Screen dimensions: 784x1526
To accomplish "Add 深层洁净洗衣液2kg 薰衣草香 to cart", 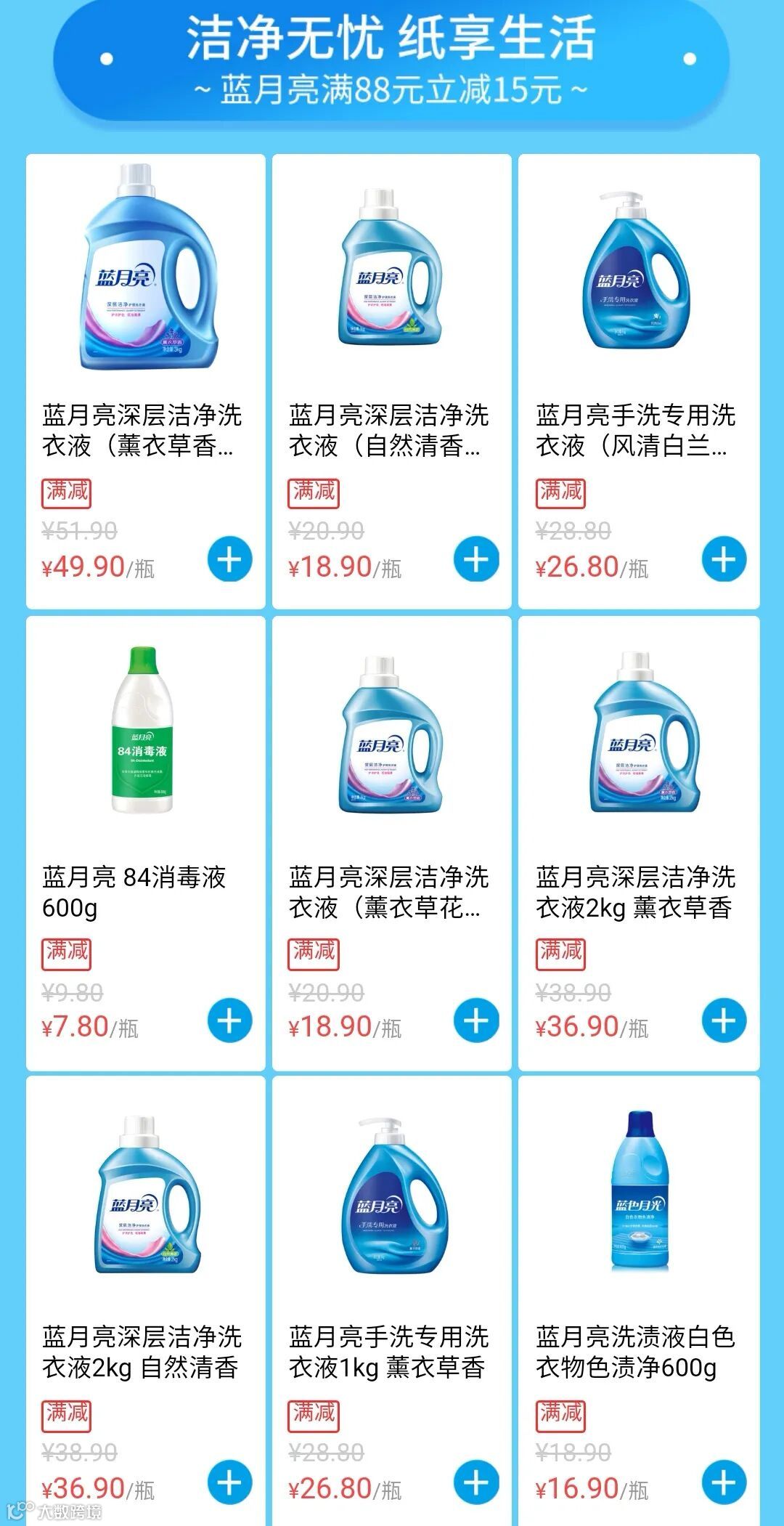I will coord(724,1020).
